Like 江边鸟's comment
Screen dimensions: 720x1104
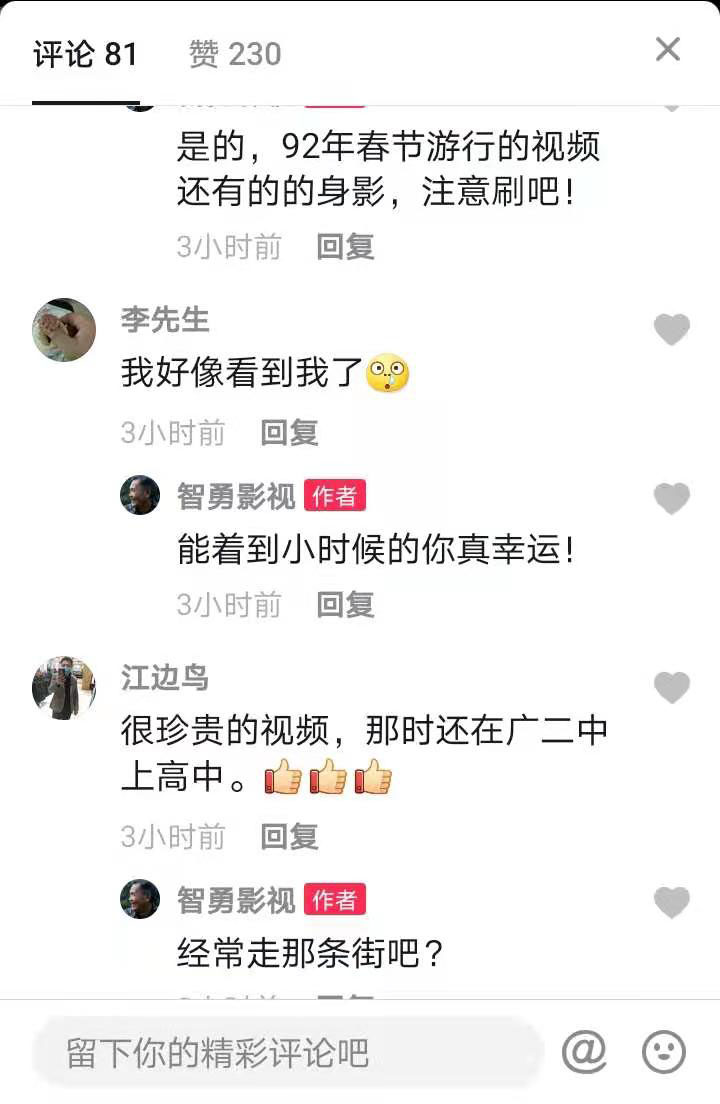671,687
